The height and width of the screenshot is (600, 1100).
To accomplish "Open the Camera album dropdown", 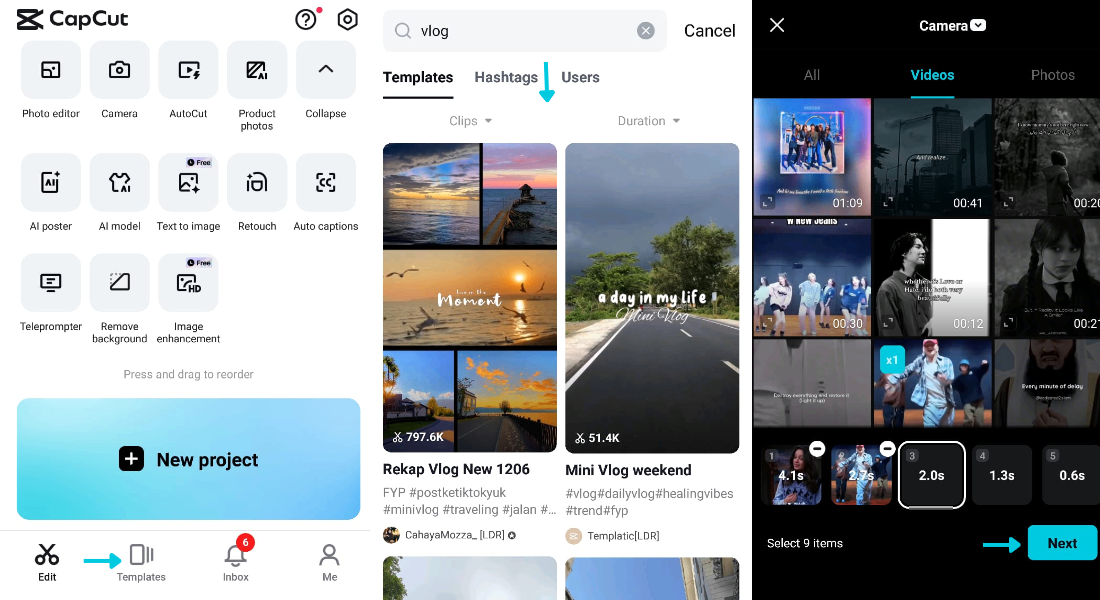I will (952, 26).
